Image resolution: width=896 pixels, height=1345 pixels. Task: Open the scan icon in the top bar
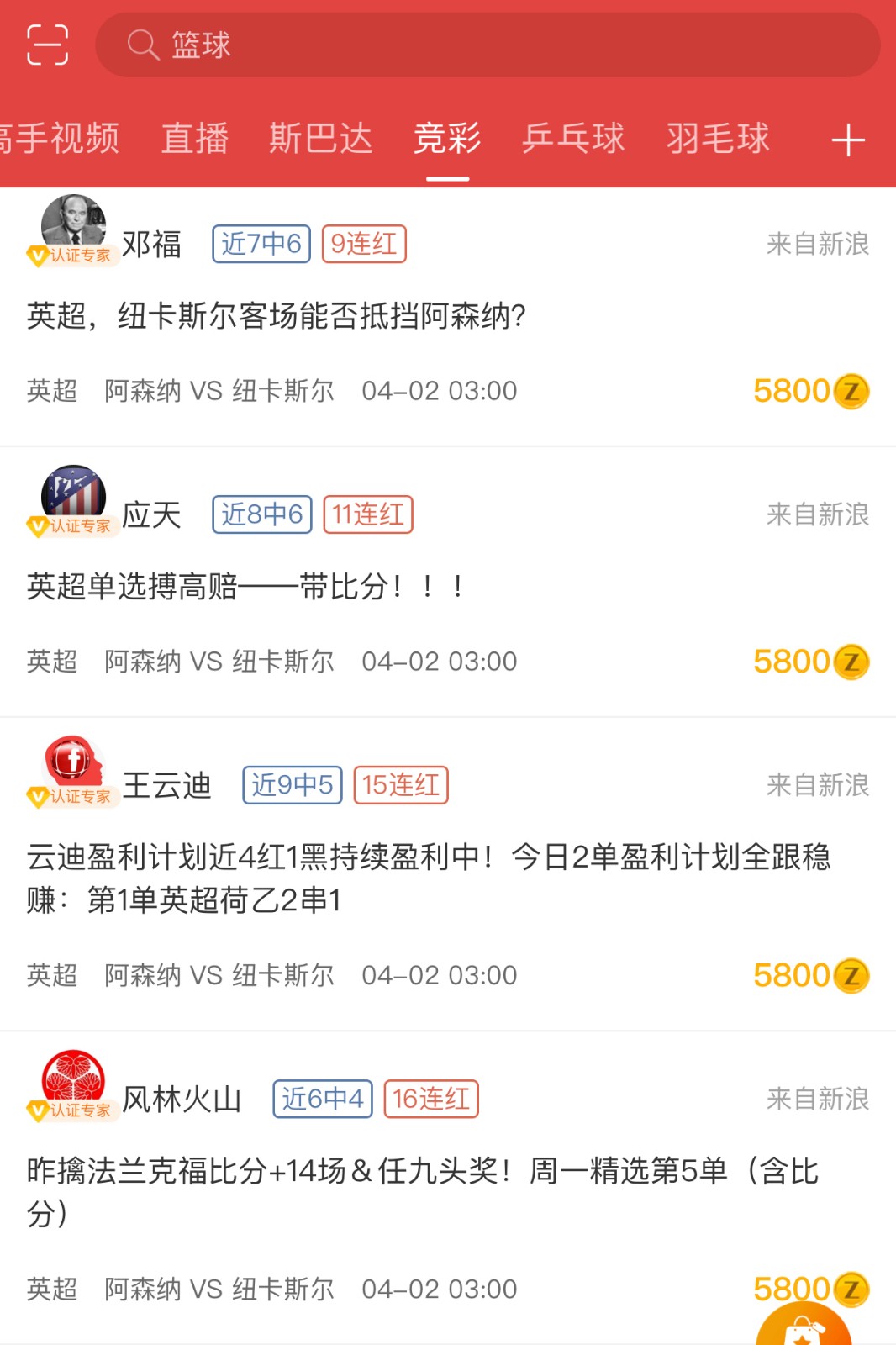tap(47, 45)
